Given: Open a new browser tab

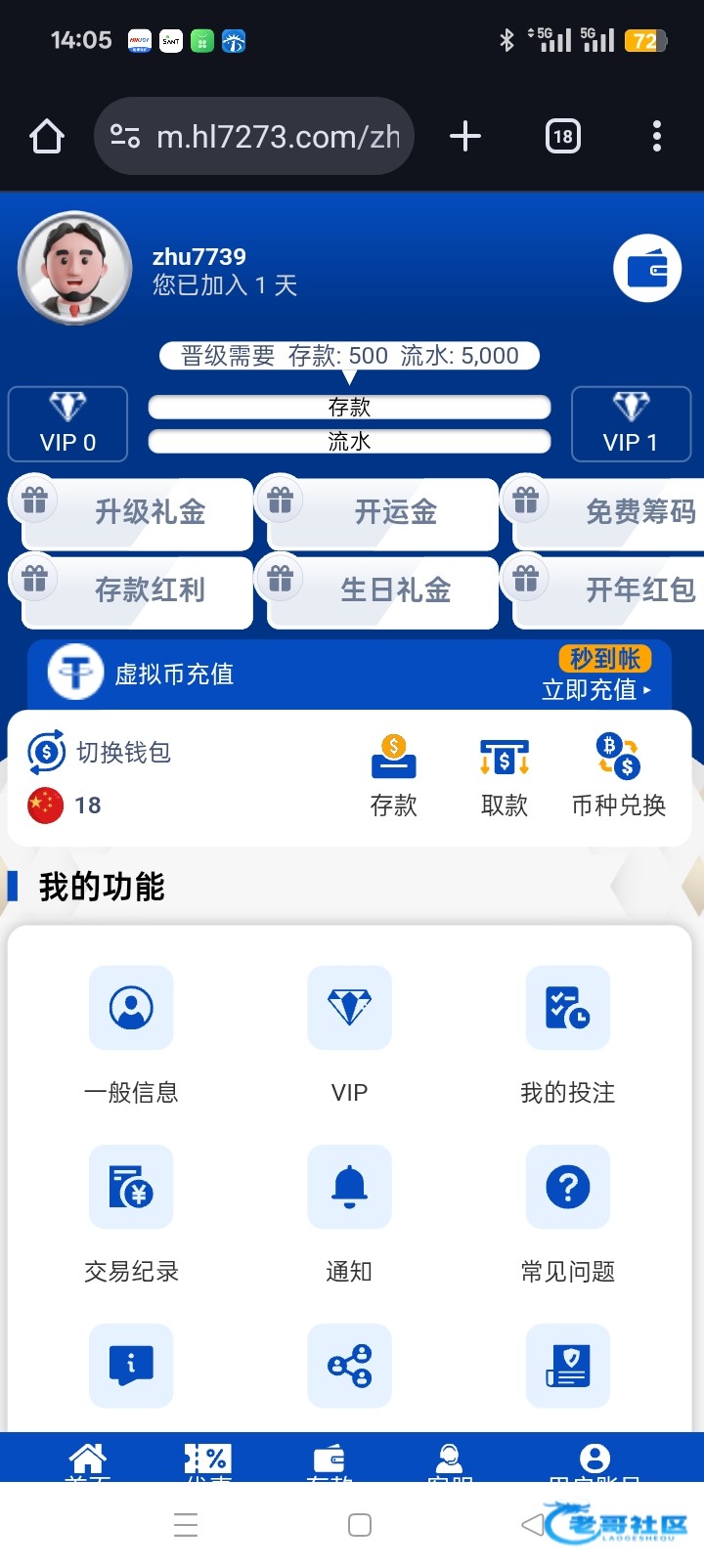Looking at the screenshot, I should [465, 136].
